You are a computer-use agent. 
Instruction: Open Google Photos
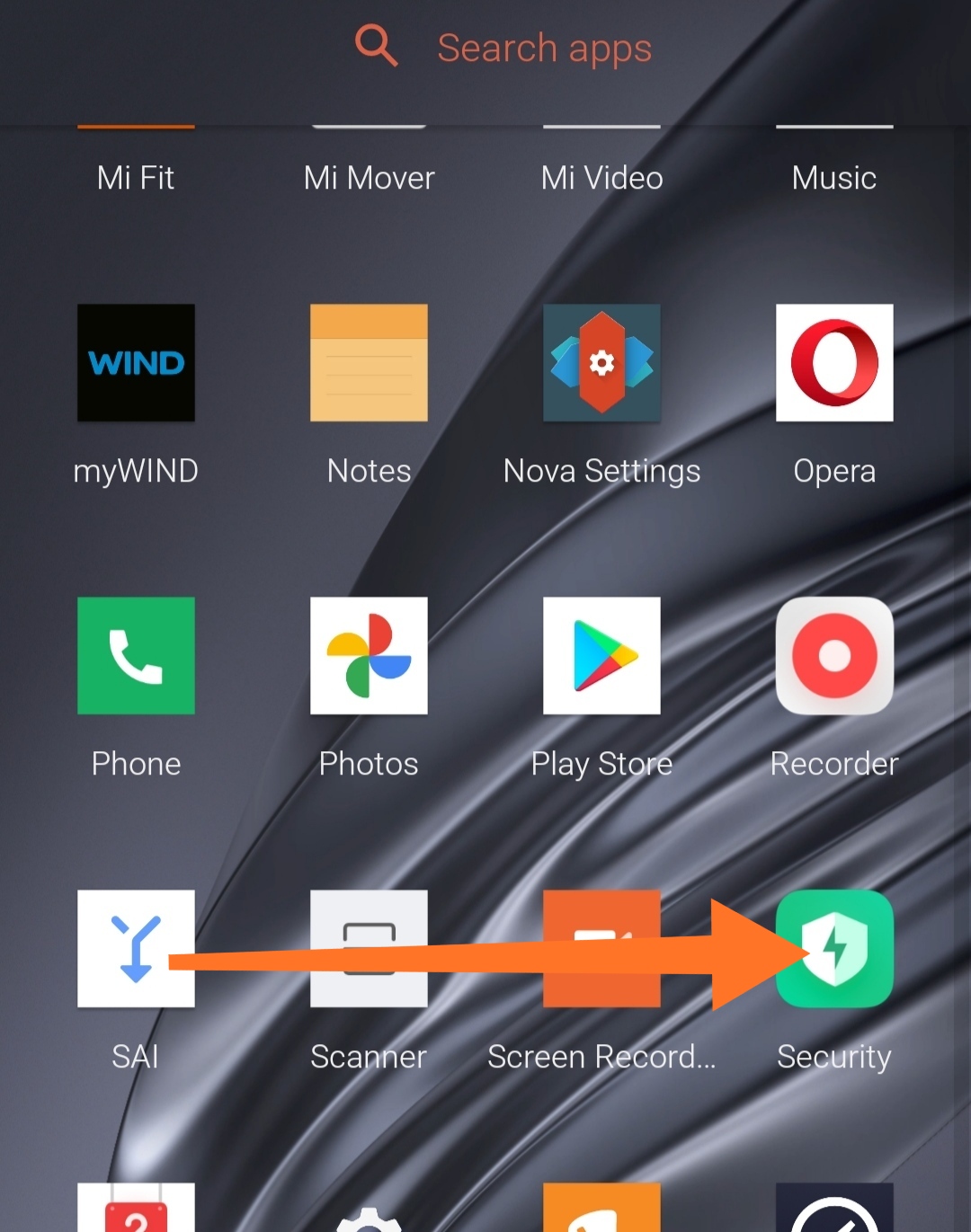[x=369, y=656]
